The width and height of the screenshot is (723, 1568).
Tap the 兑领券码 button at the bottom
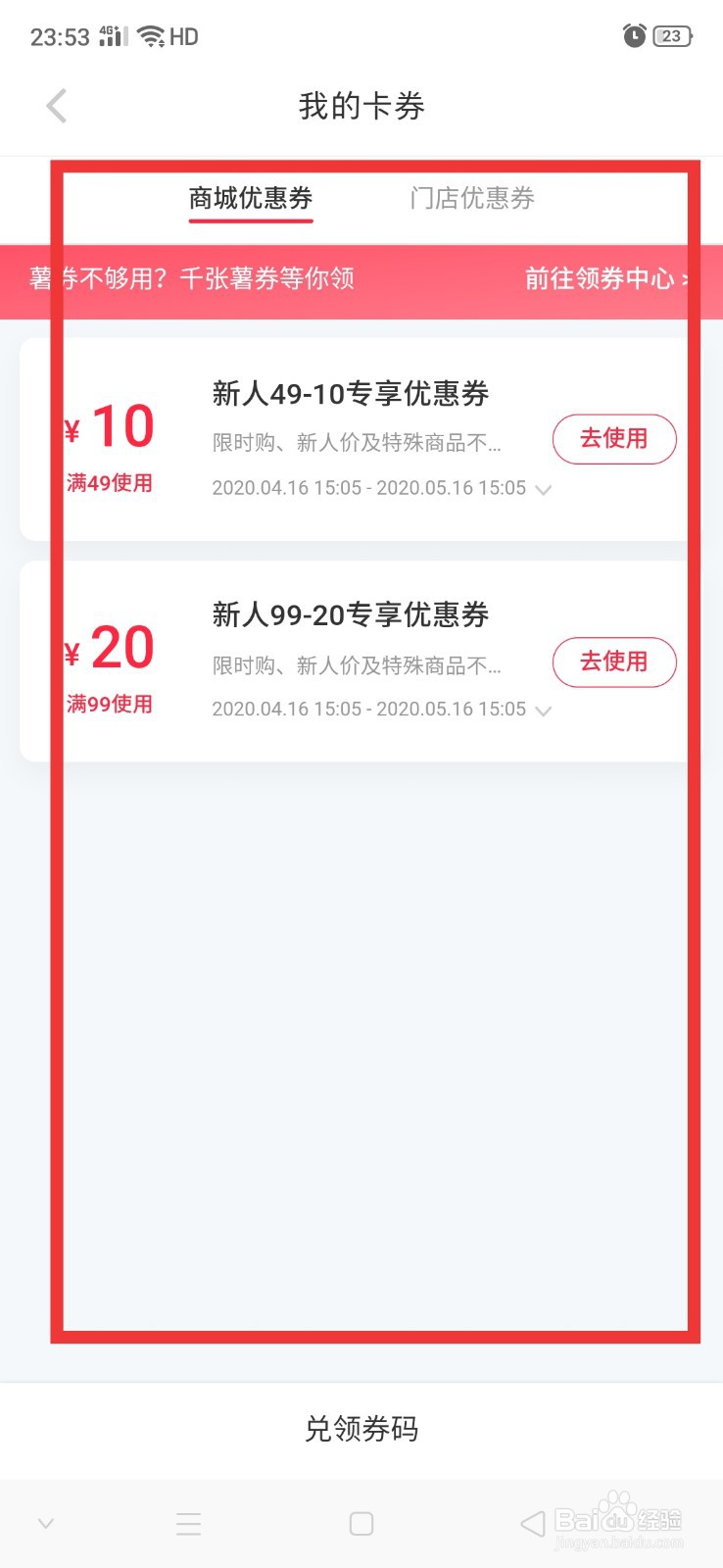[361, 1430]
